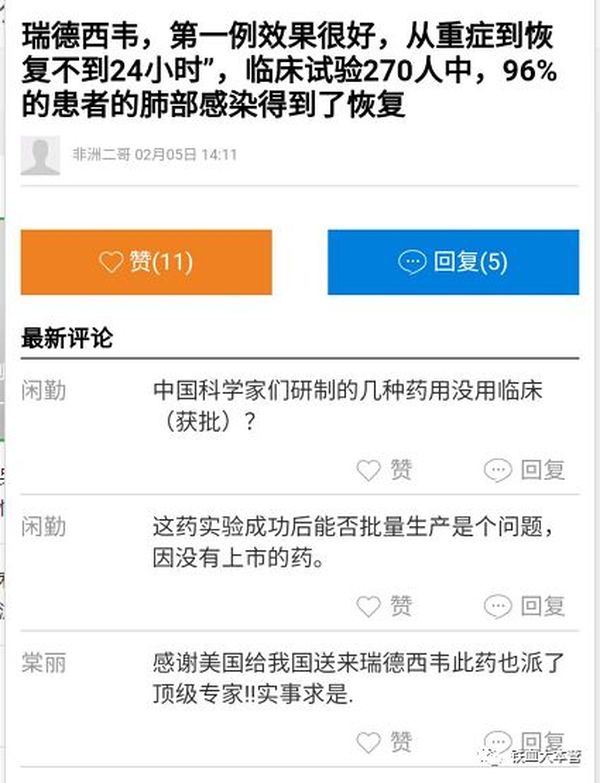Open author 非洲二哥's avatar
Image resolution: width=600 pixels, height=783 pixels.
(40, 155)
